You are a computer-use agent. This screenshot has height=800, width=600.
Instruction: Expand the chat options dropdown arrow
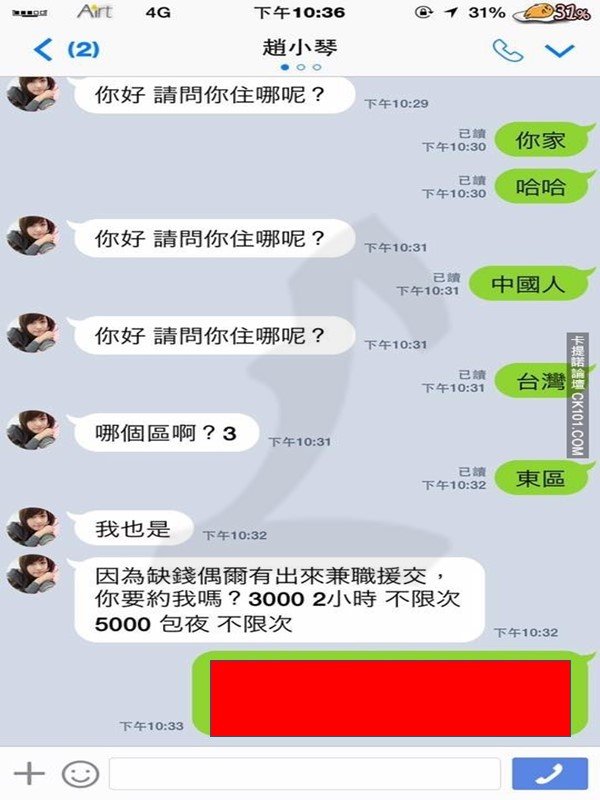561,50
